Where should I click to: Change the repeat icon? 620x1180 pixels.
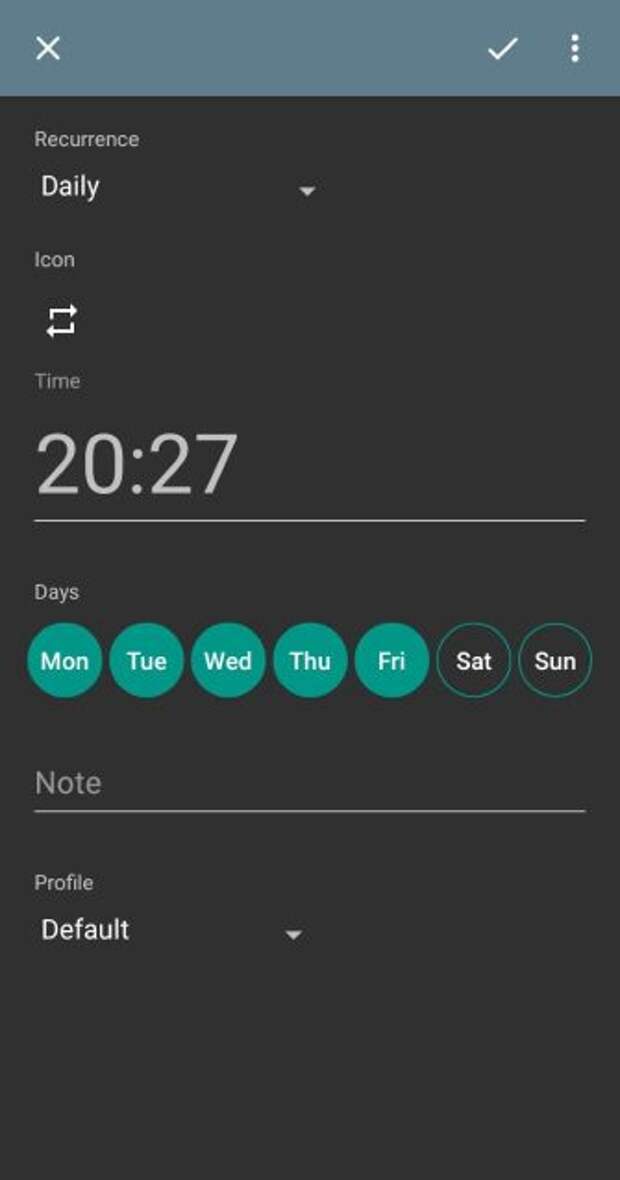[x=62, y=321]
